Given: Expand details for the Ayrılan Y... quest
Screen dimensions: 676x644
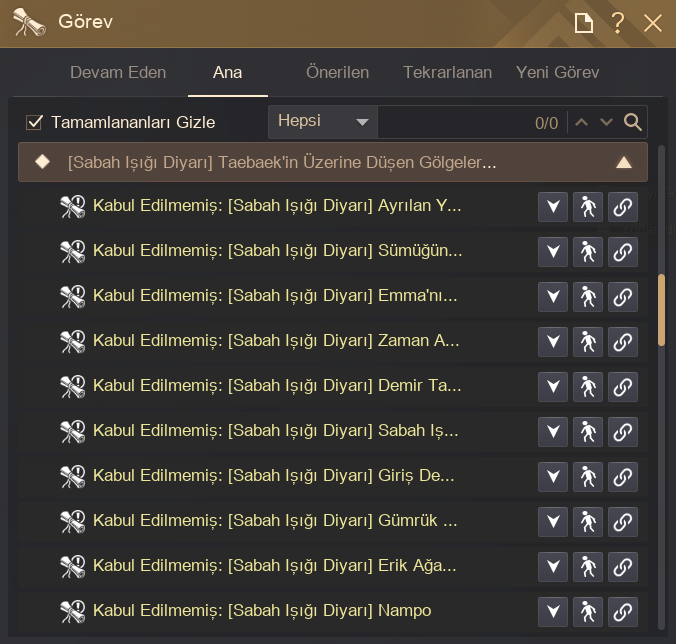Looking at the screenshot, I should click(553, 207).
